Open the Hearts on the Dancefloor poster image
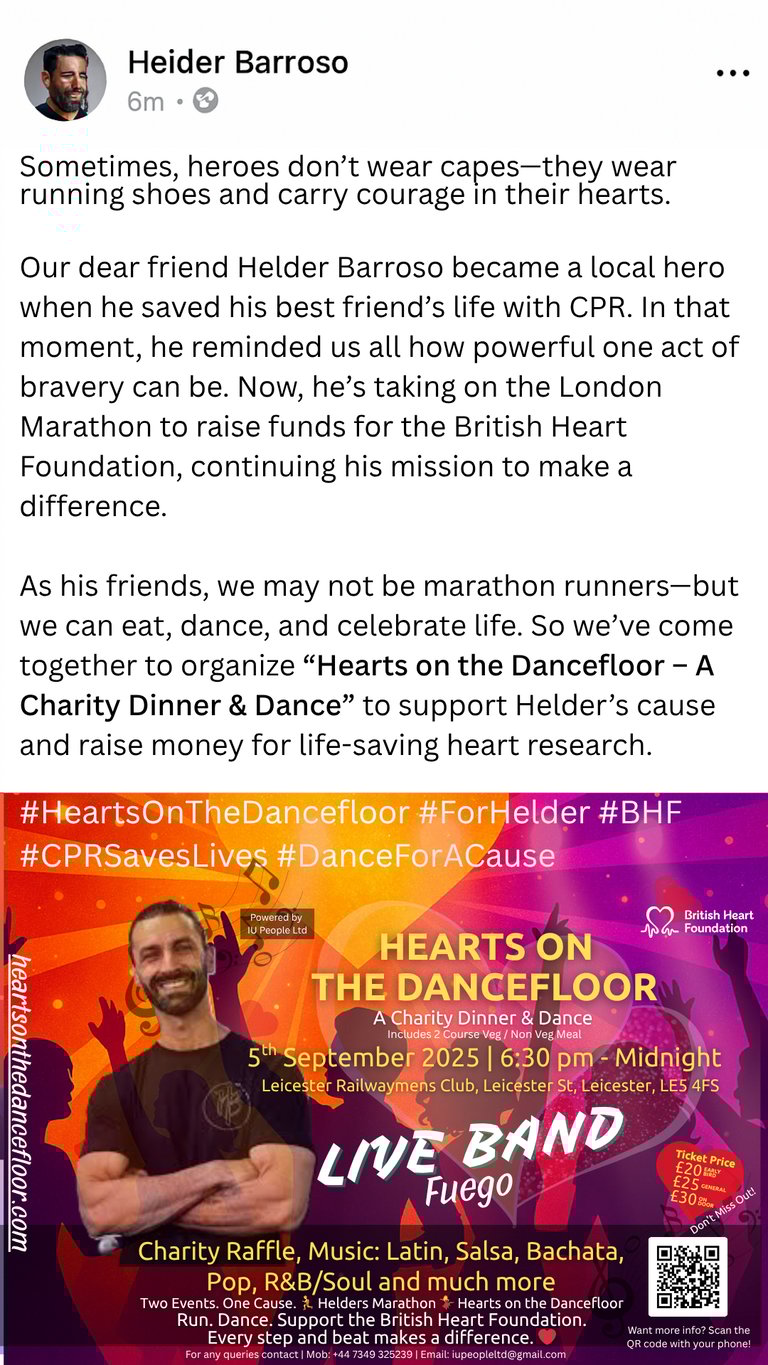768x1365 pixels. click(384, 1075)
